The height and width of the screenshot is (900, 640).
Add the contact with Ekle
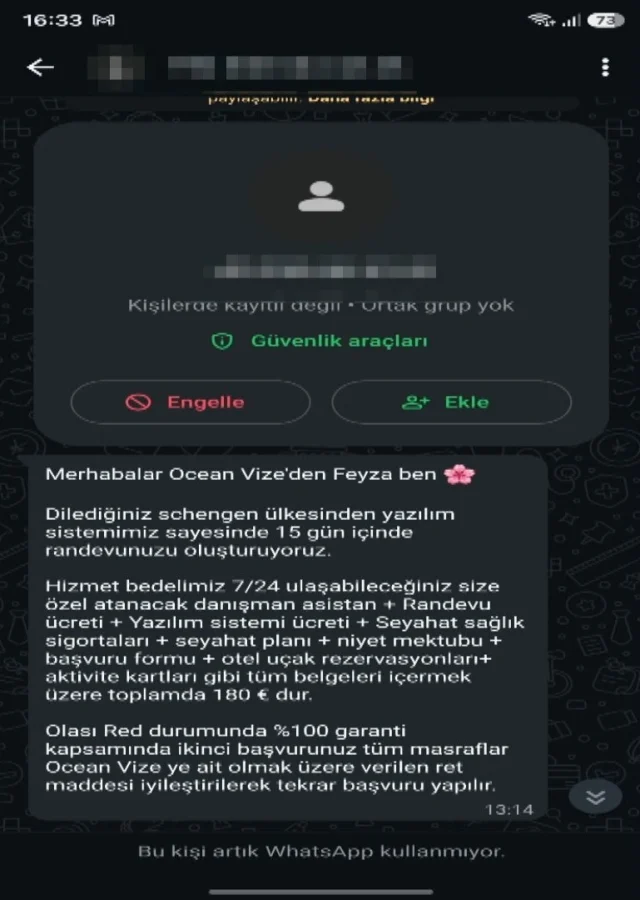(x=452, y=402)
